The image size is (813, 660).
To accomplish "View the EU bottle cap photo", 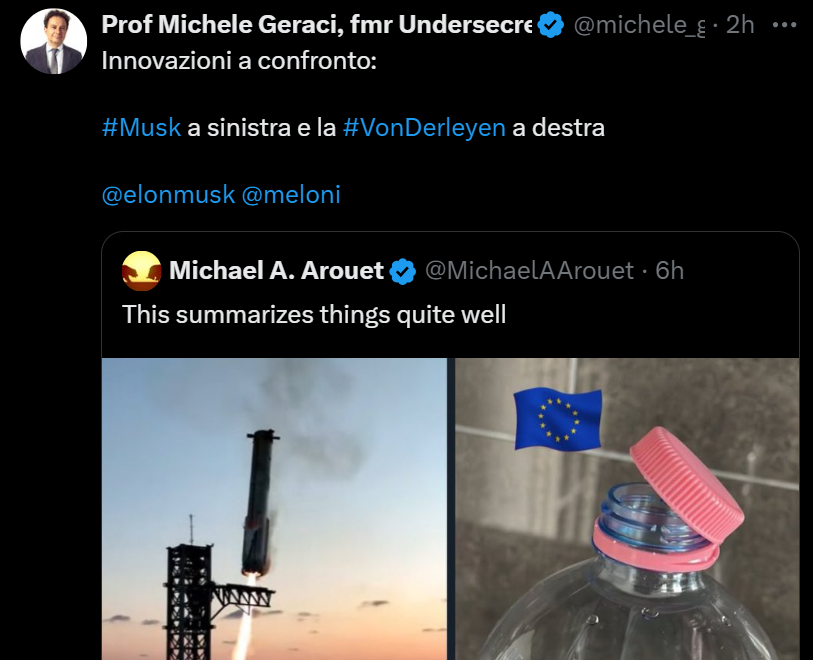I will 627,509.
